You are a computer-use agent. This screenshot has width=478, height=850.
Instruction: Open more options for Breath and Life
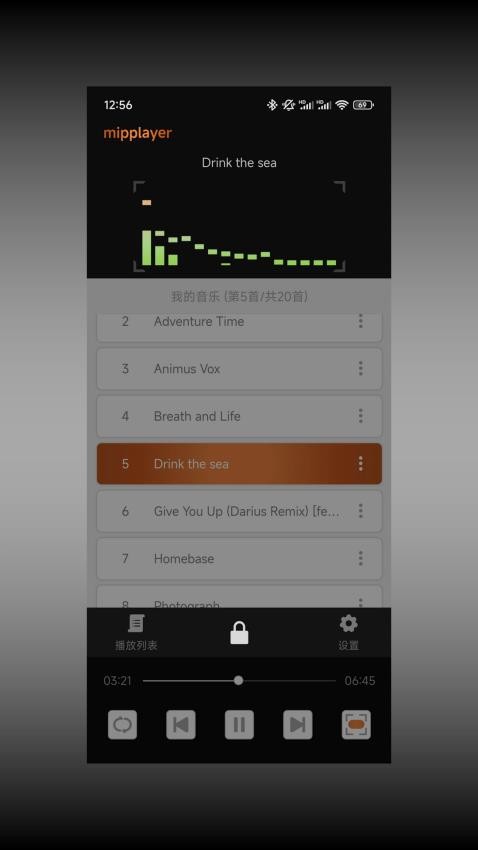360,416
